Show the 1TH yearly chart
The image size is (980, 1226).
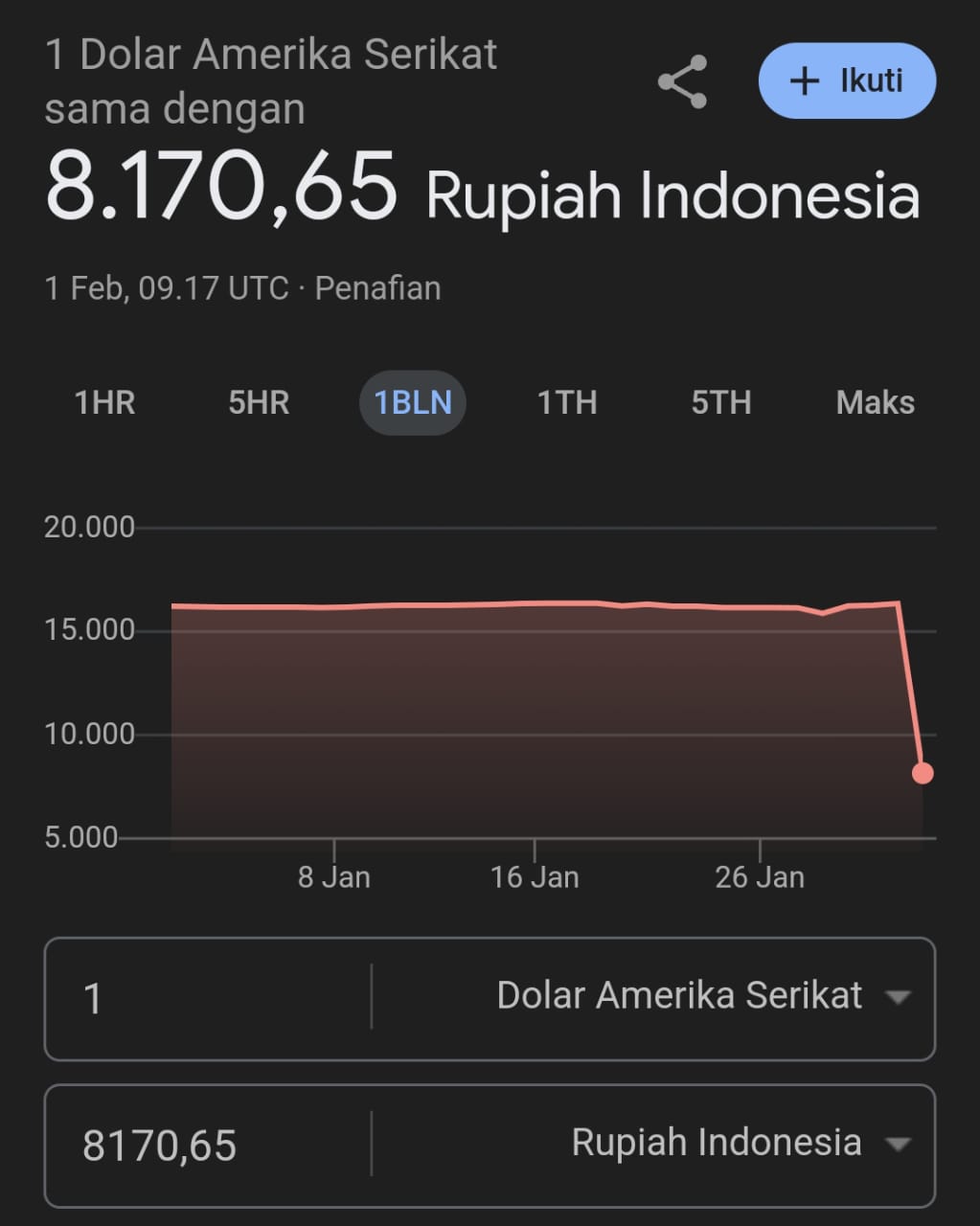pyautogui.click(x=567, y=402)
